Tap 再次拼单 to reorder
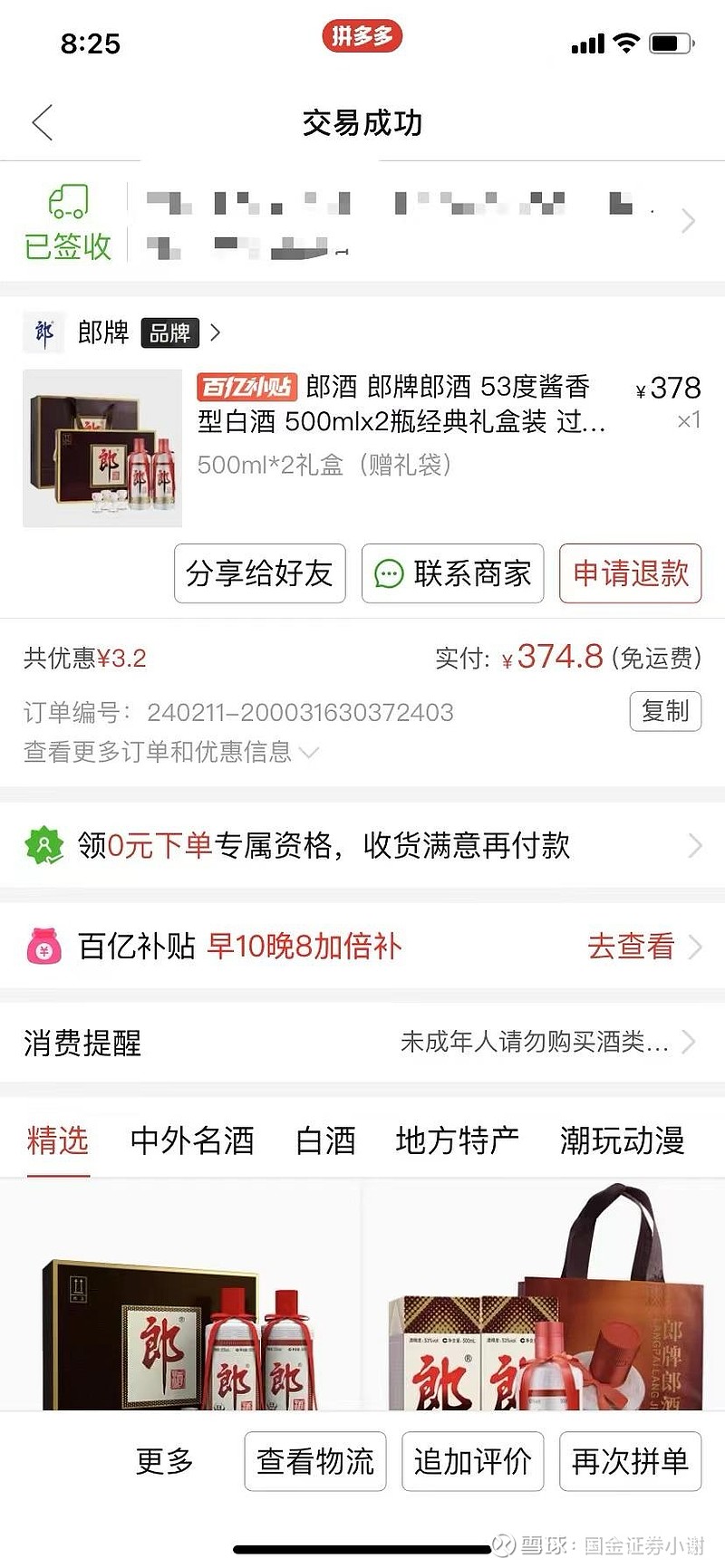The image size is (725, 1568). [630, 1461]
